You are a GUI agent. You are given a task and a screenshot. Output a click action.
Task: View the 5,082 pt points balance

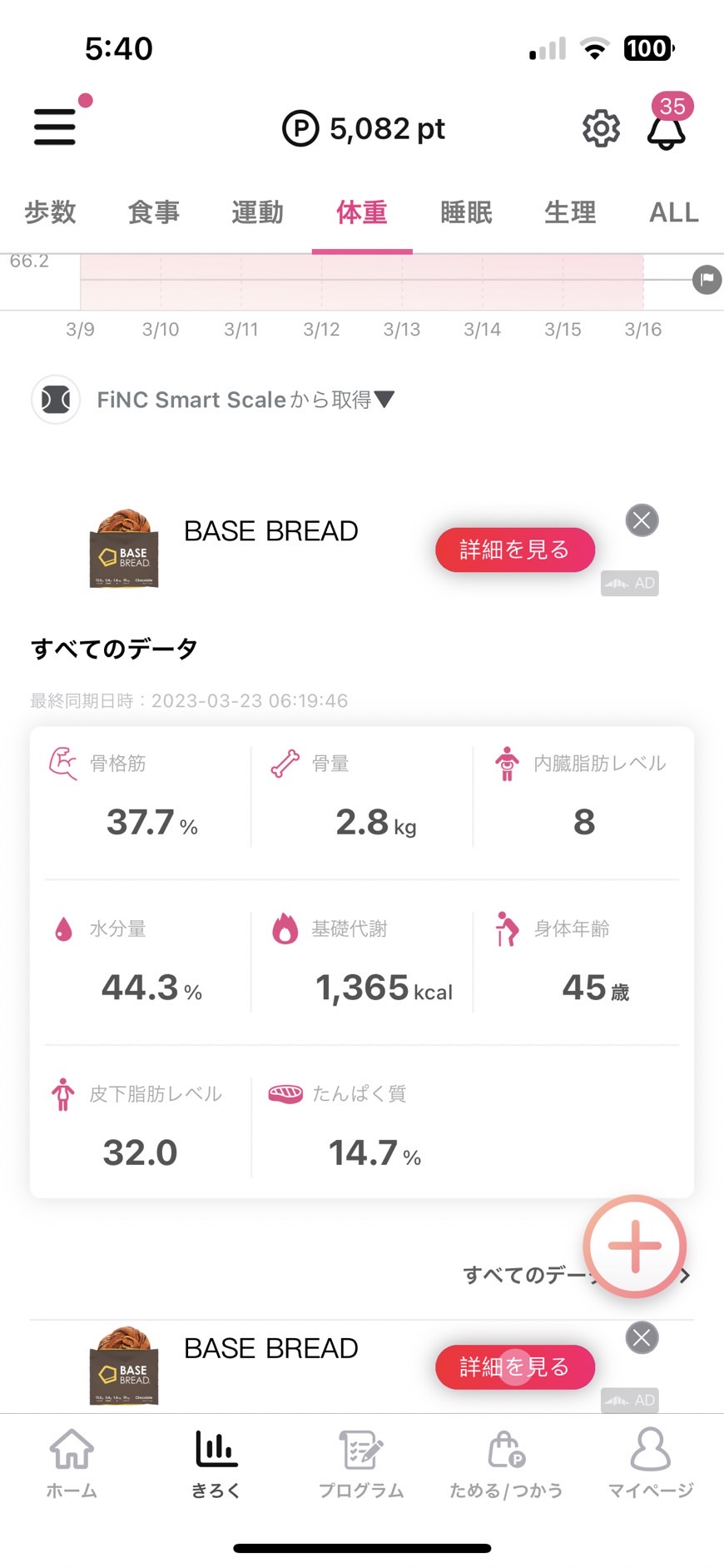[364, 129]
